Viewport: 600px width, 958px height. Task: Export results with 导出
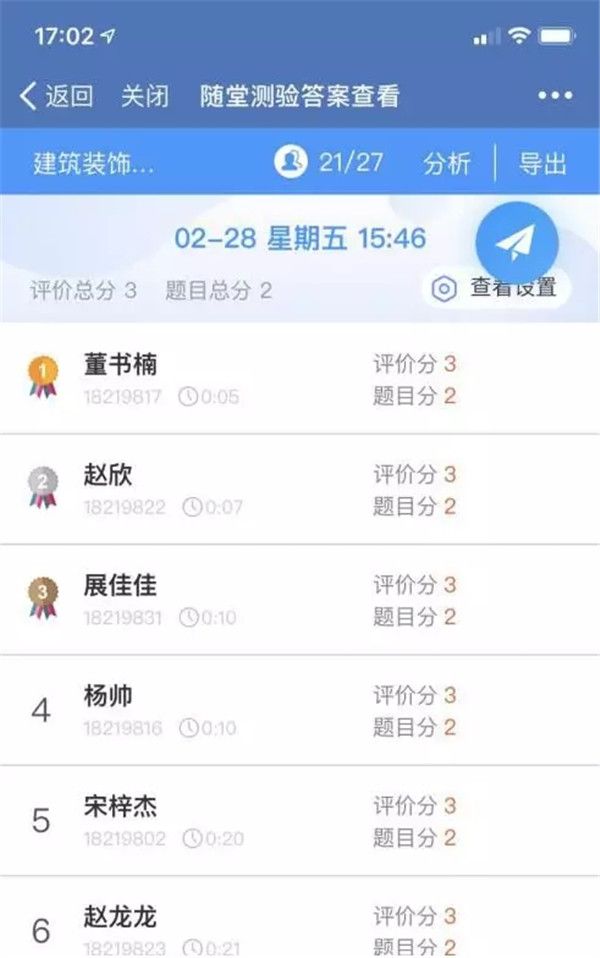[x=543, y=163]
